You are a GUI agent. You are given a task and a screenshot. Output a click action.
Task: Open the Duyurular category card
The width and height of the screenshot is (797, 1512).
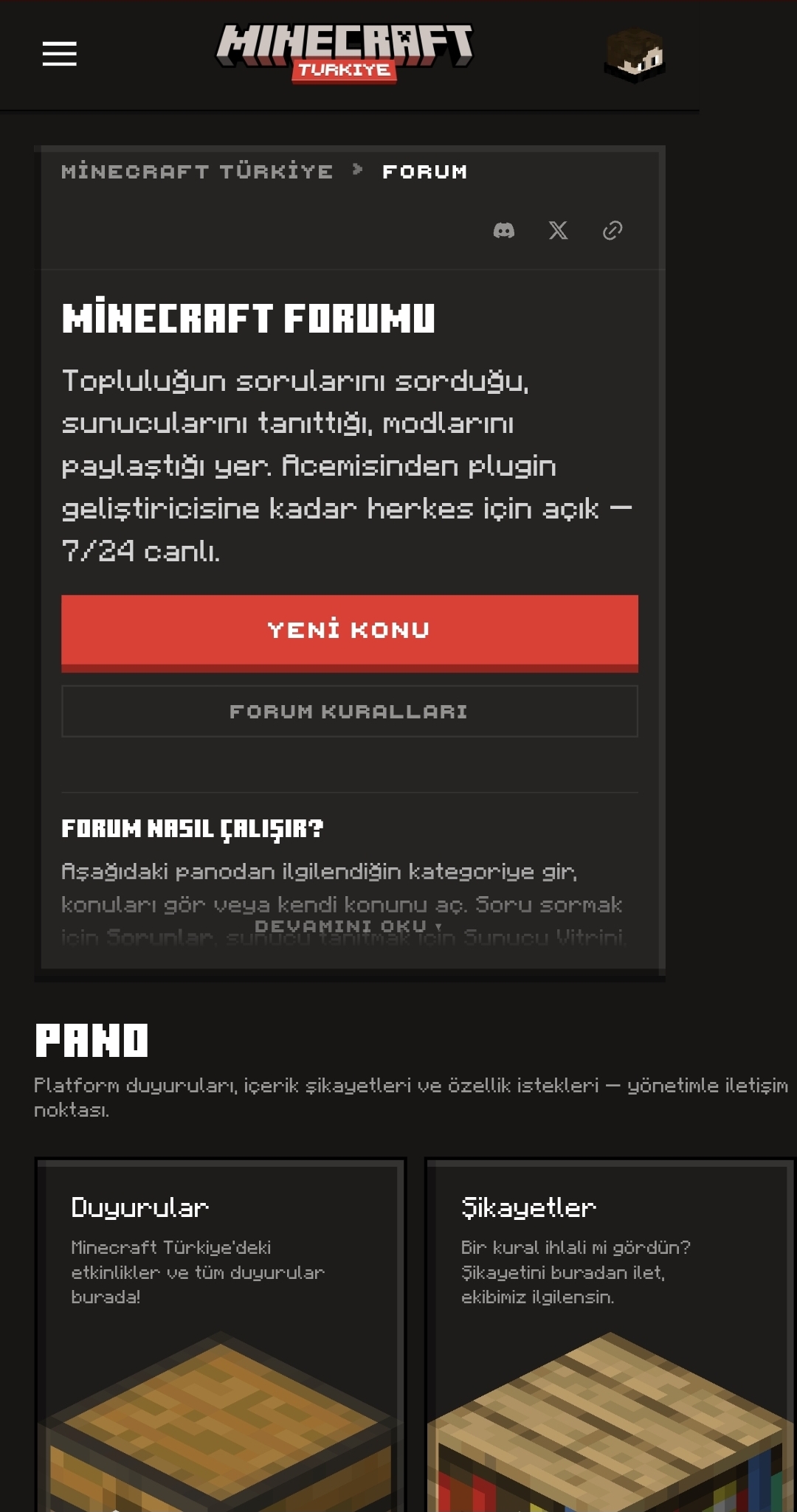(x=221, y=1335)
